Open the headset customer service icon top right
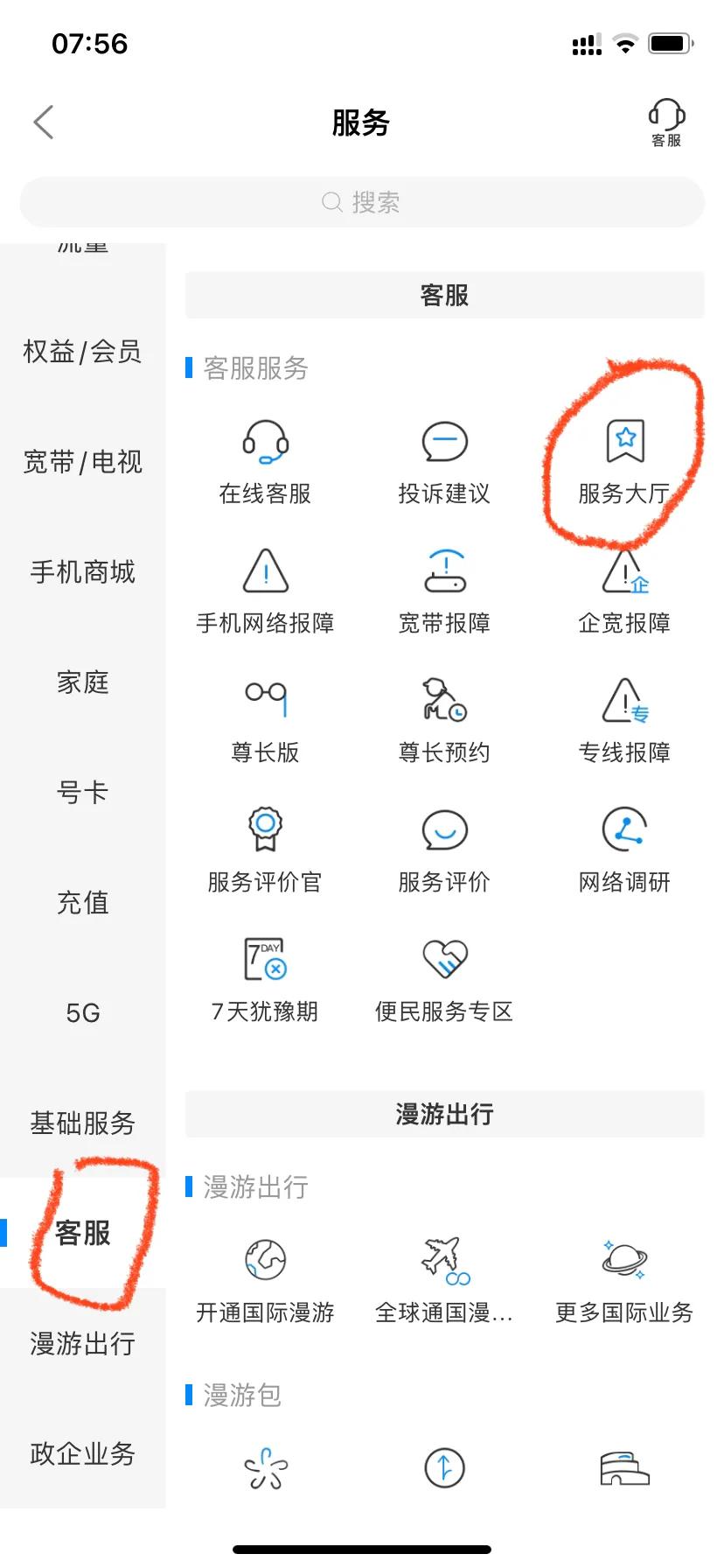 pyautogui.click(x=665, y=122)
